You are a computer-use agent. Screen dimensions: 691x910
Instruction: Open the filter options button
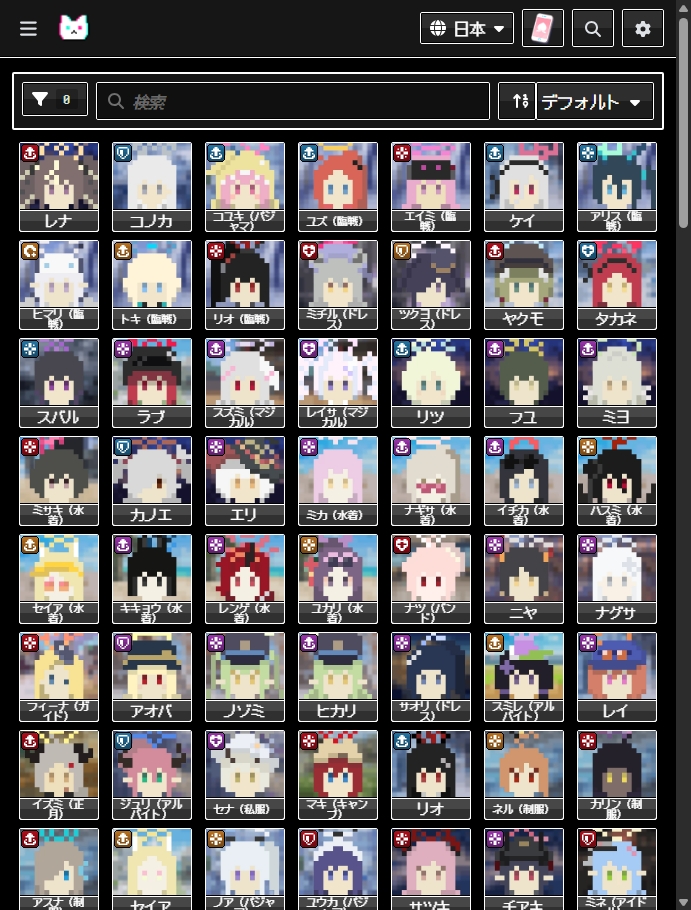55,100
